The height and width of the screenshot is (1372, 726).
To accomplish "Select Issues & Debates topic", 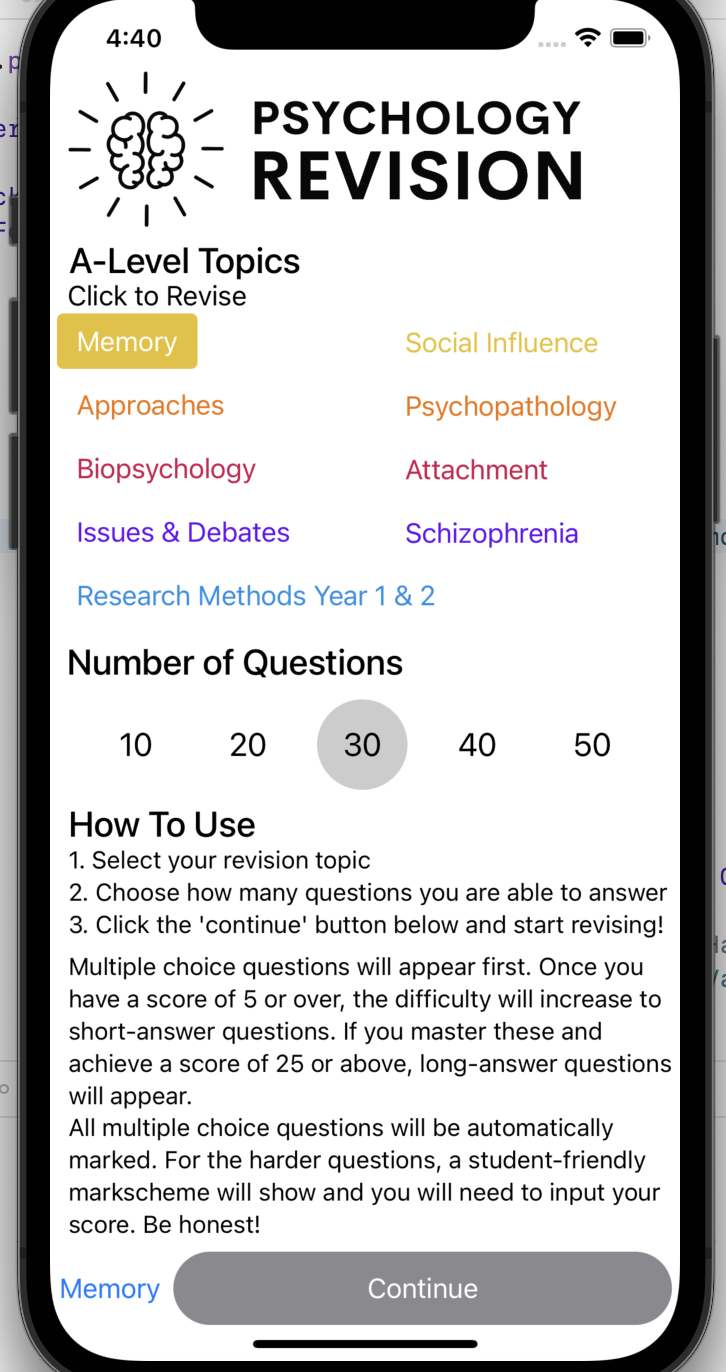I will point(183,532).
